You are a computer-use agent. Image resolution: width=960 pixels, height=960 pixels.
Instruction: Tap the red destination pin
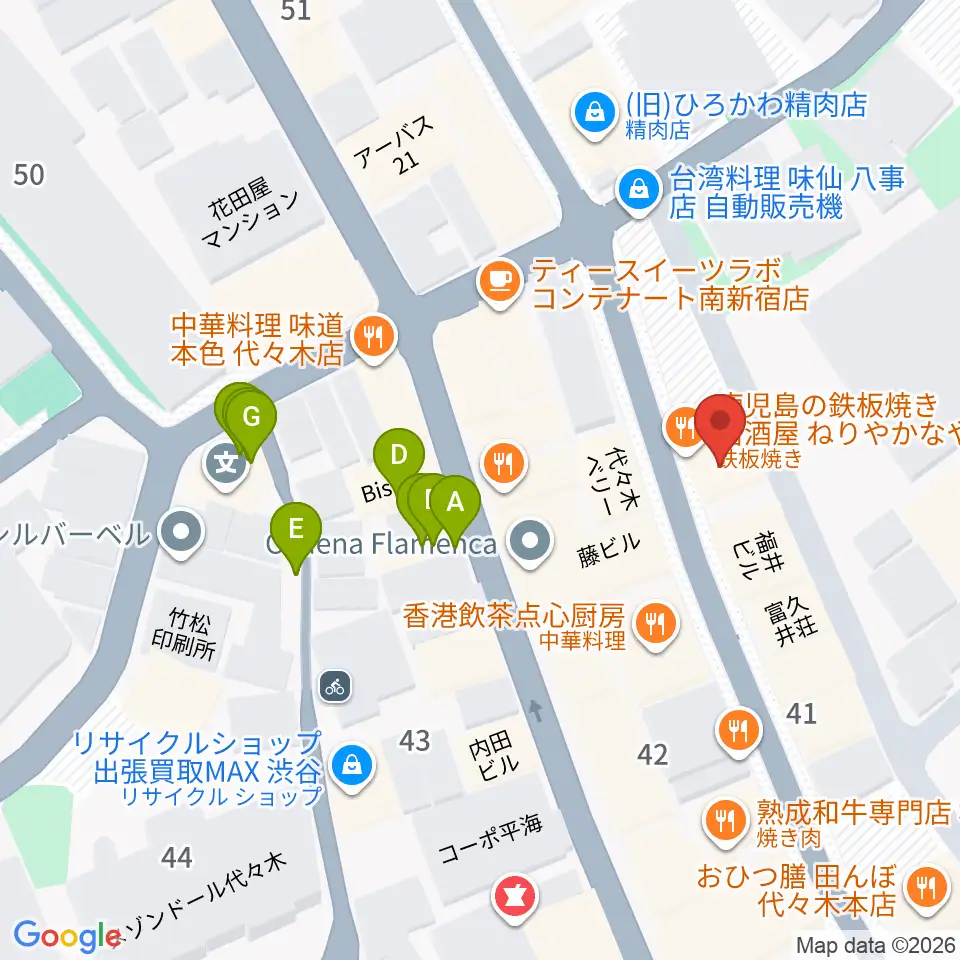tap(720, 427)
